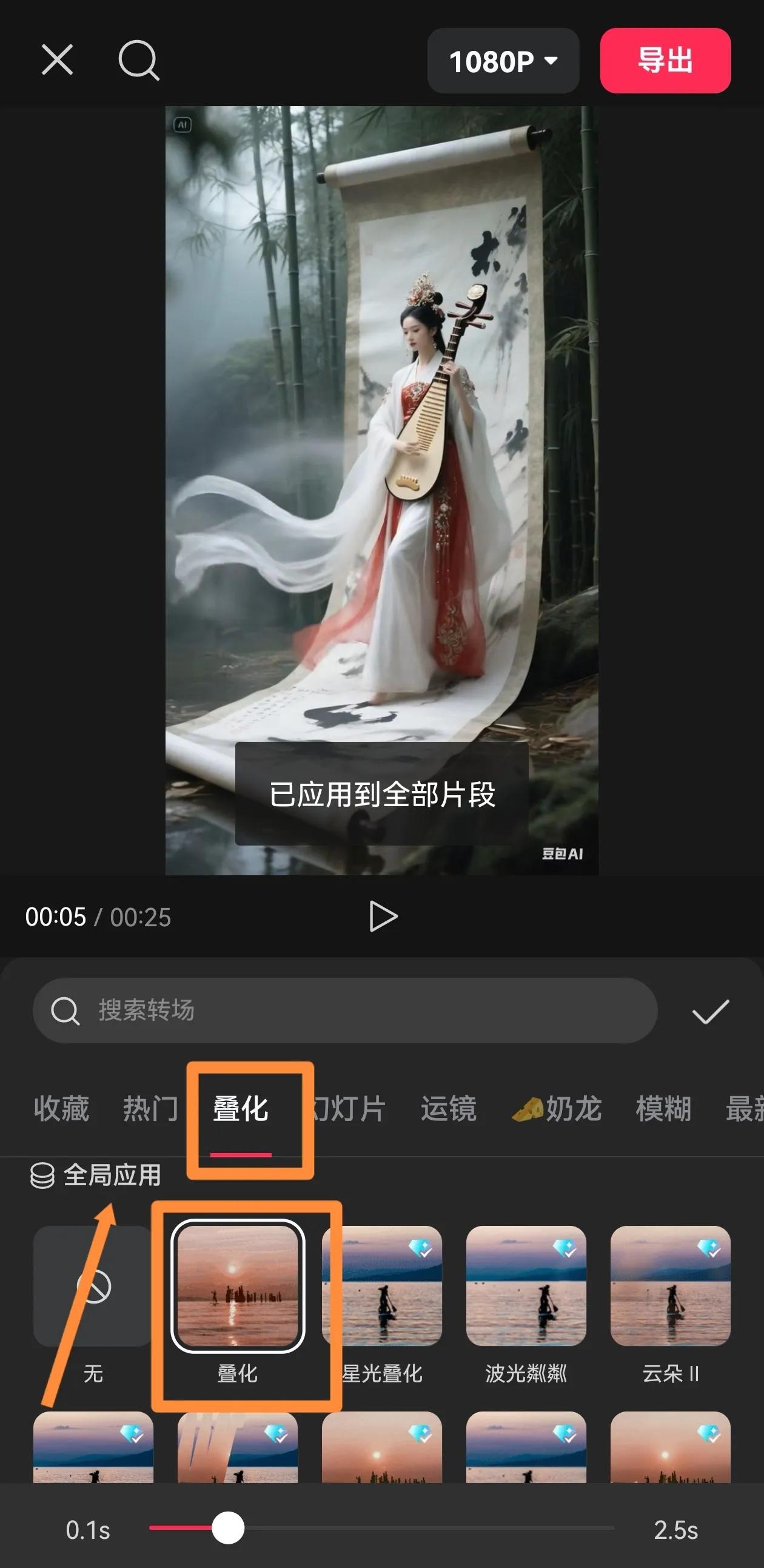Confirm the transition with the checkmark
Image resolution: width=764 pixels, height=1568 pixels.
pos(710,1012)
